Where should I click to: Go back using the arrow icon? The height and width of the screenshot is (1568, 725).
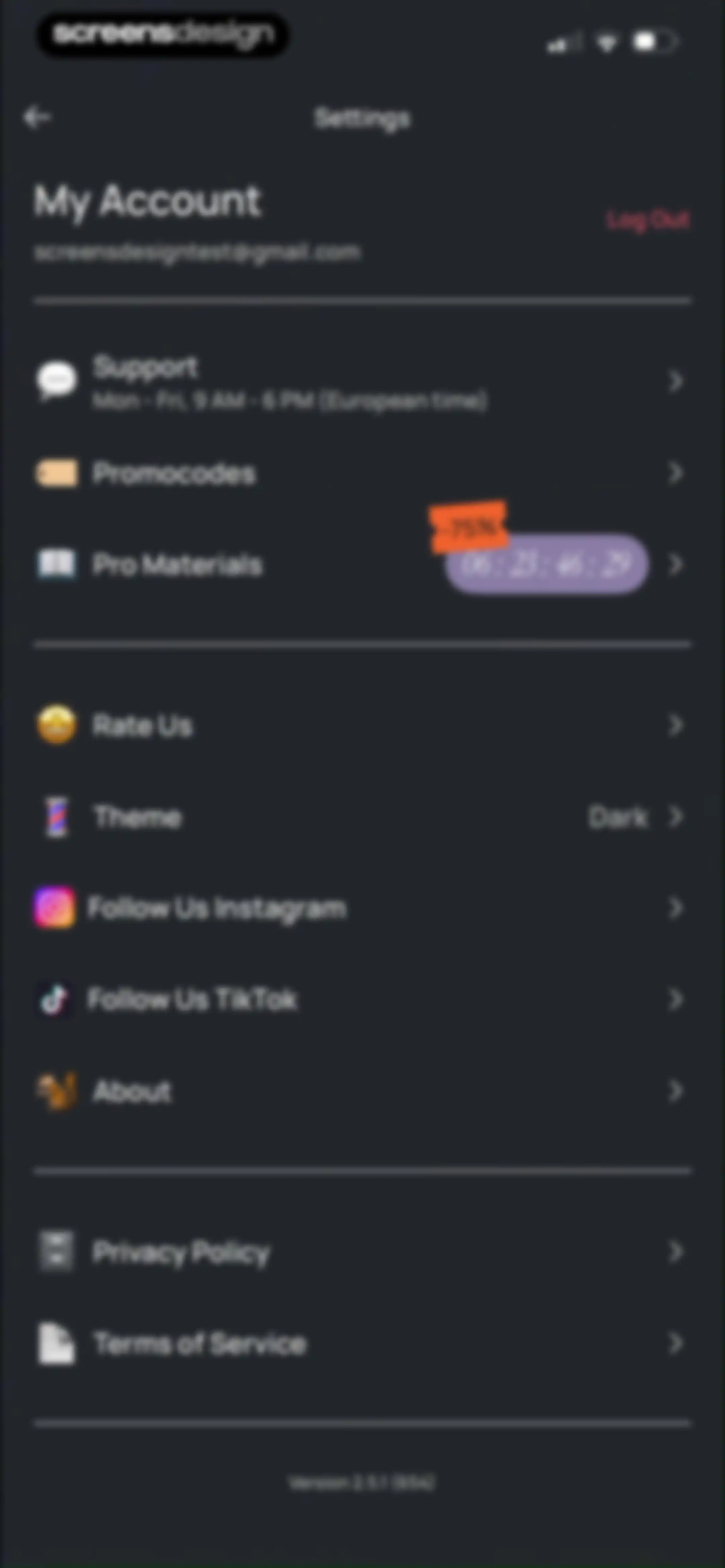pos(37,117)
